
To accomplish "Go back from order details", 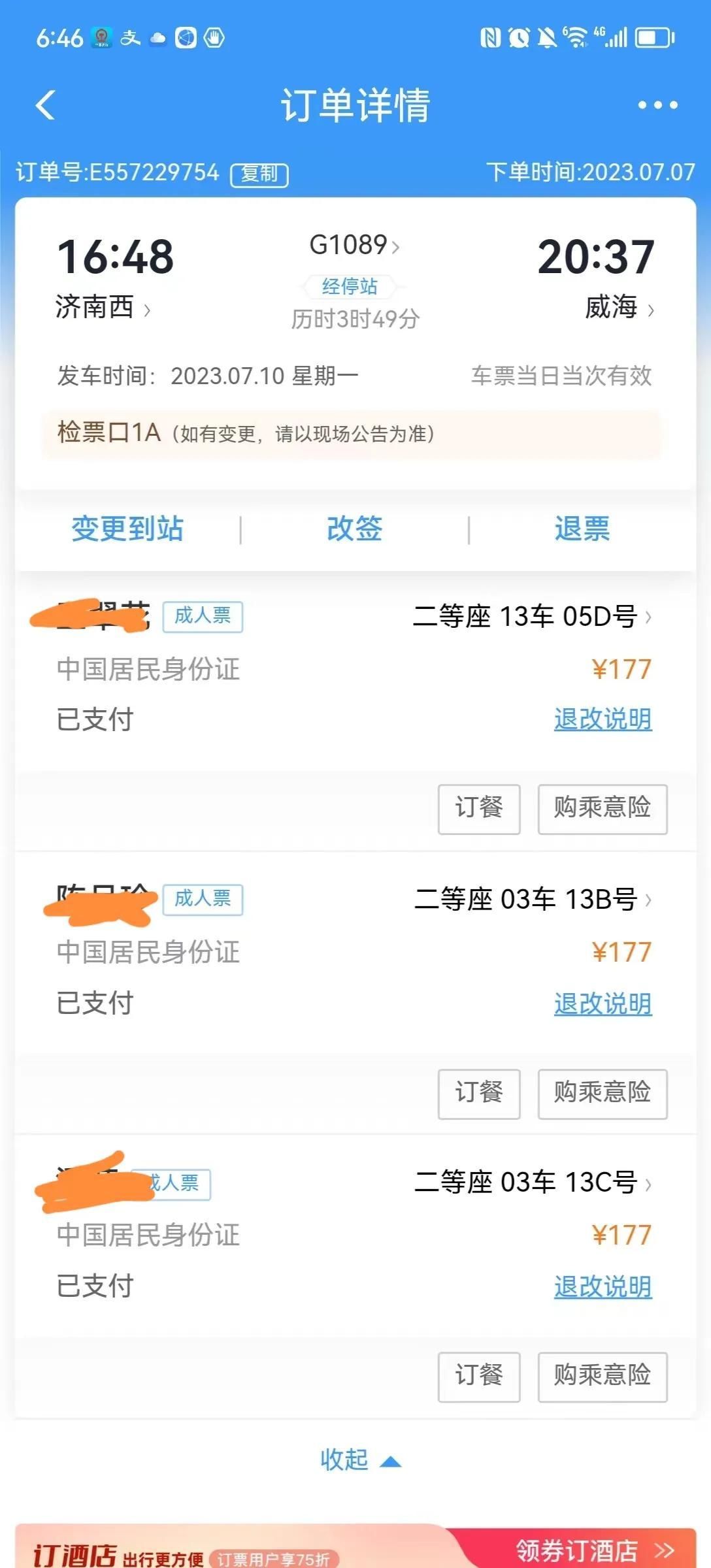I will pyautogui.click(x=45, y=105).
